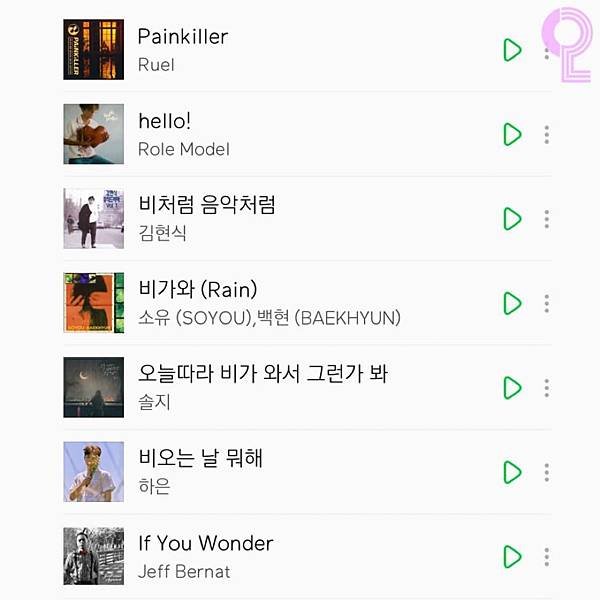Select the 비오는 날 뭐해 track row

pyautogui.click(x=300, y=472)
